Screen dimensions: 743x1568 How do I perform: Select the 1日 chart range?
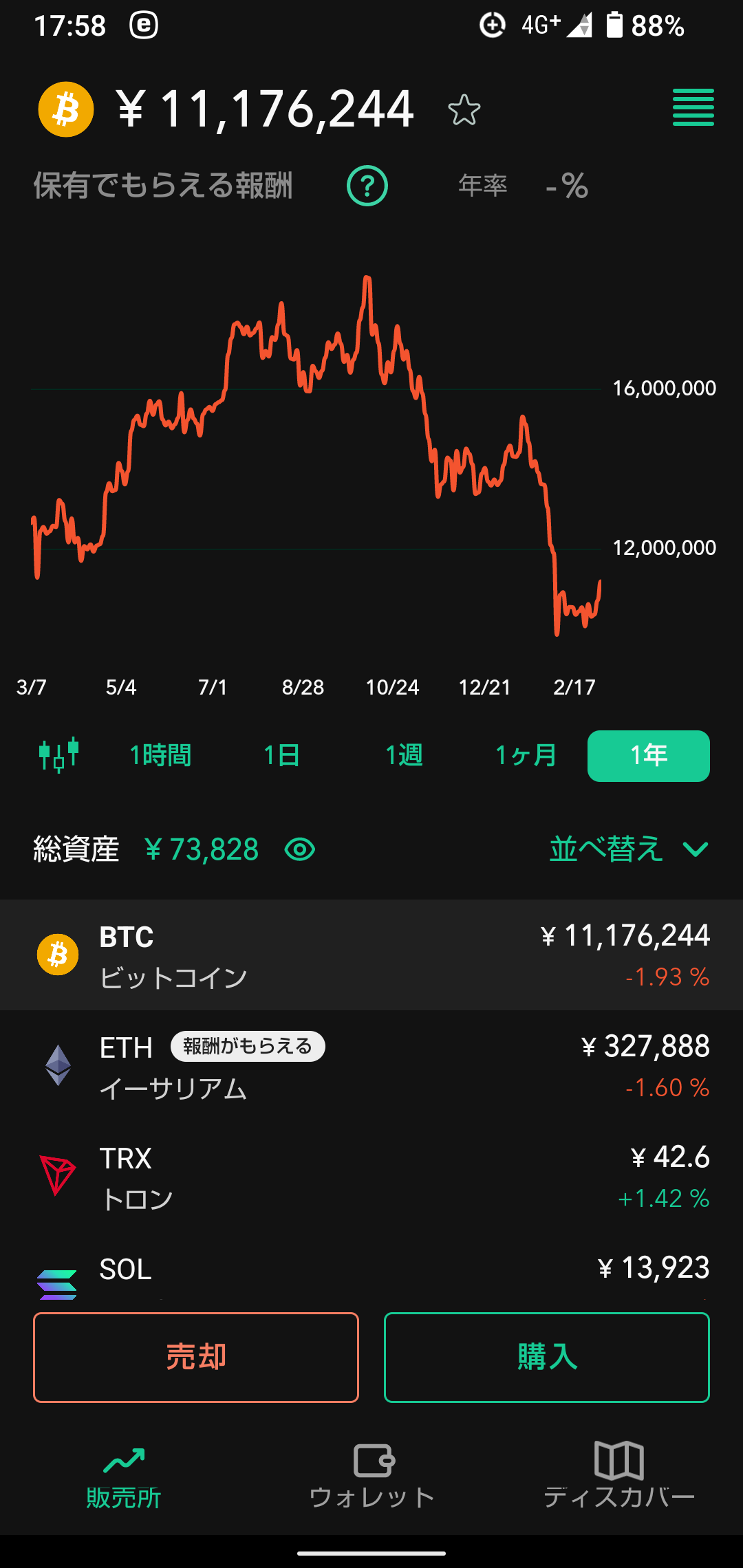(281, 755)
